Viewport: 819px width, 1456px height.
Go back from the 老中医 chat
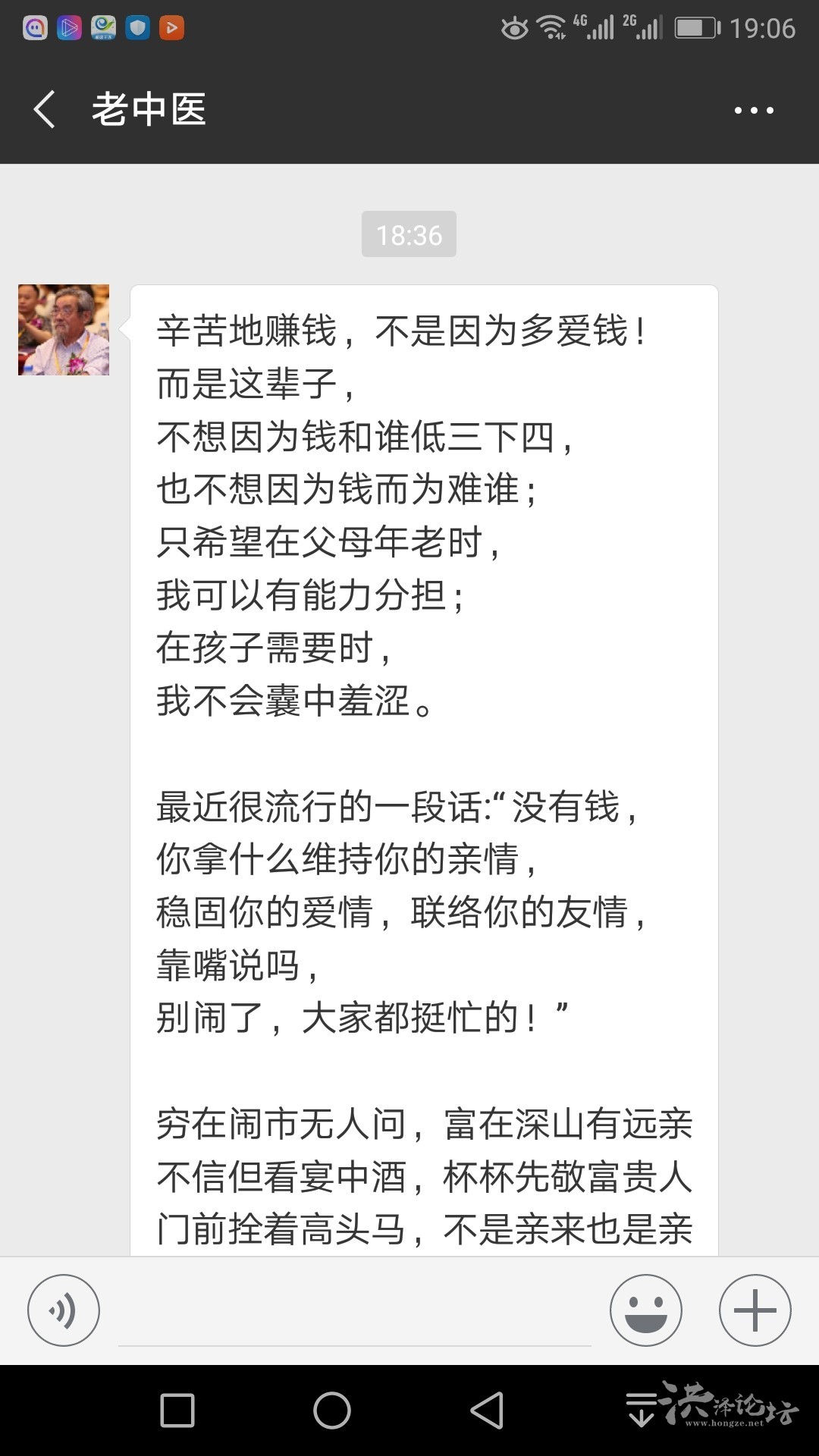(x=45, y=109)
